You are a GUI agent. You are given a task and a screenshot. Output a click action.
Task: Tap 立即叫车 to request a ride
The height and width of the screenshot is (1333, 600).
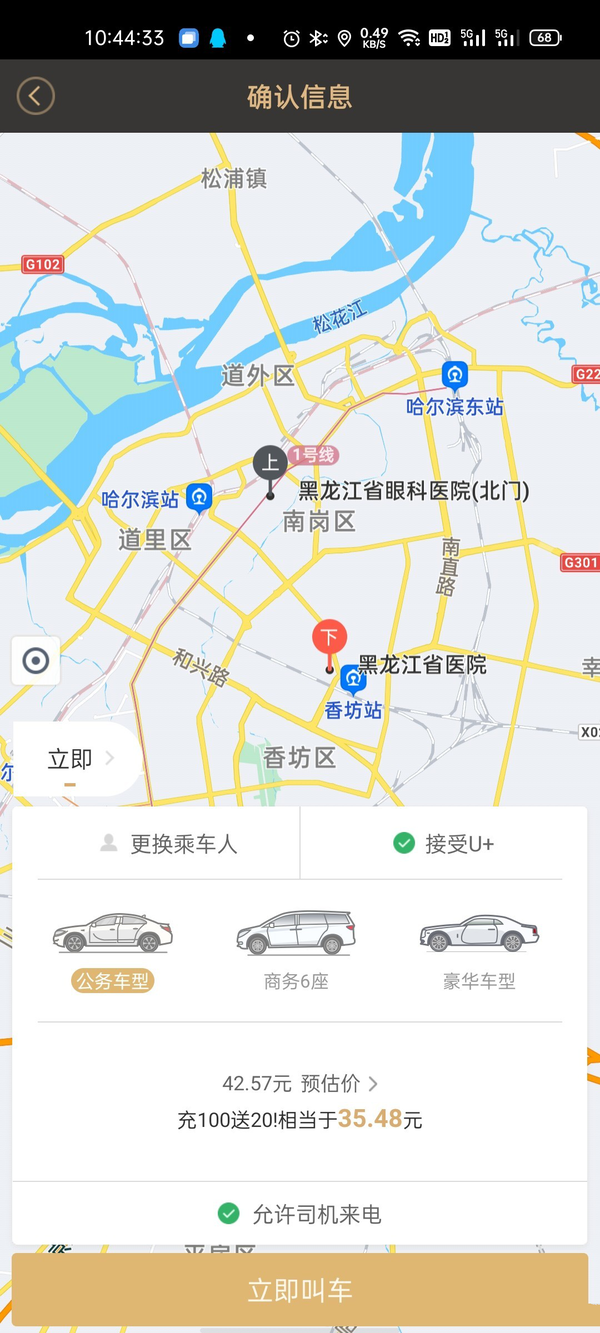coord(300,1290)
